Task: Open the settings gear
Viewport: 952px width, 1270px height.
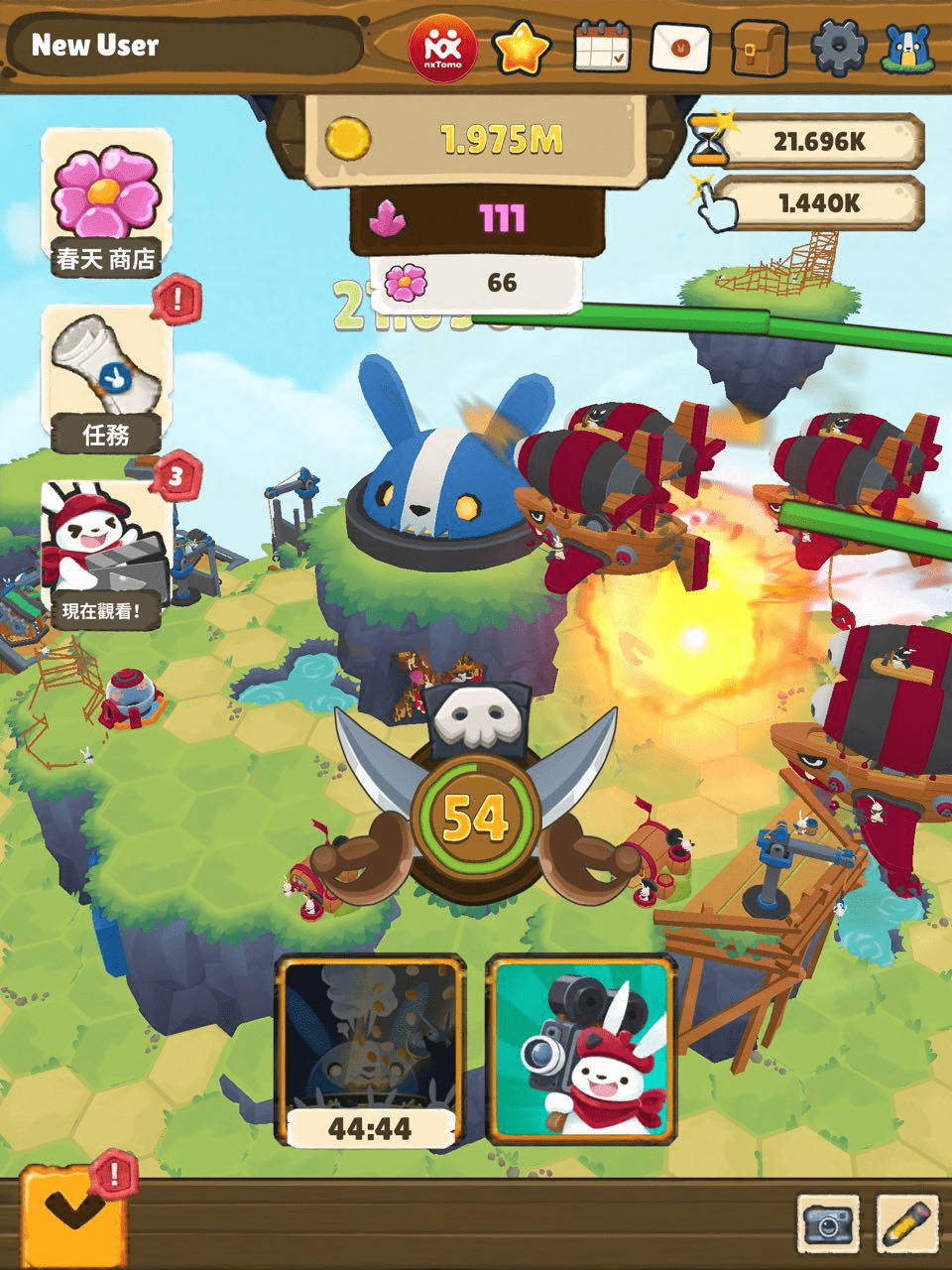Action: (x=840, y=48)
